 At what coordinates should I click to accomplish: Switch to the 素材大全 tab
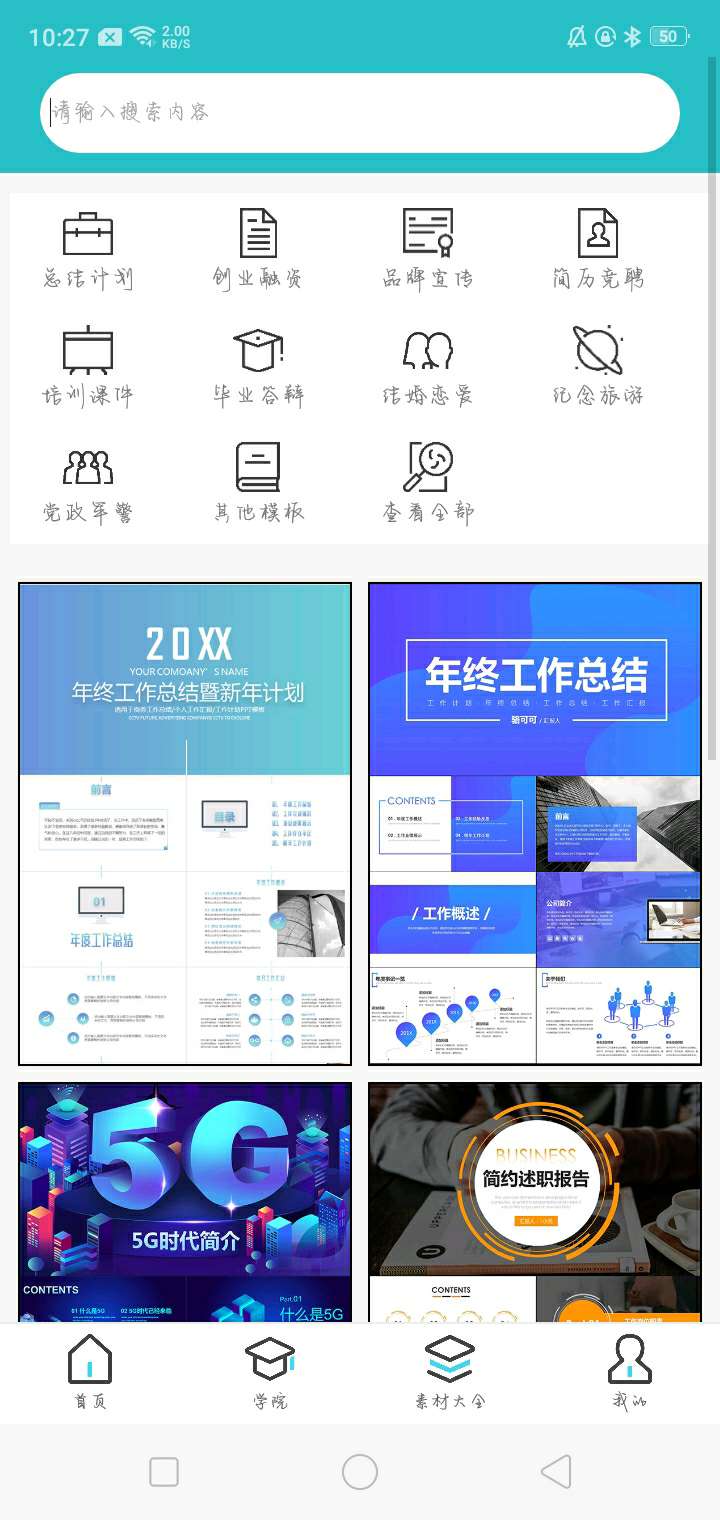point(450,1373)
